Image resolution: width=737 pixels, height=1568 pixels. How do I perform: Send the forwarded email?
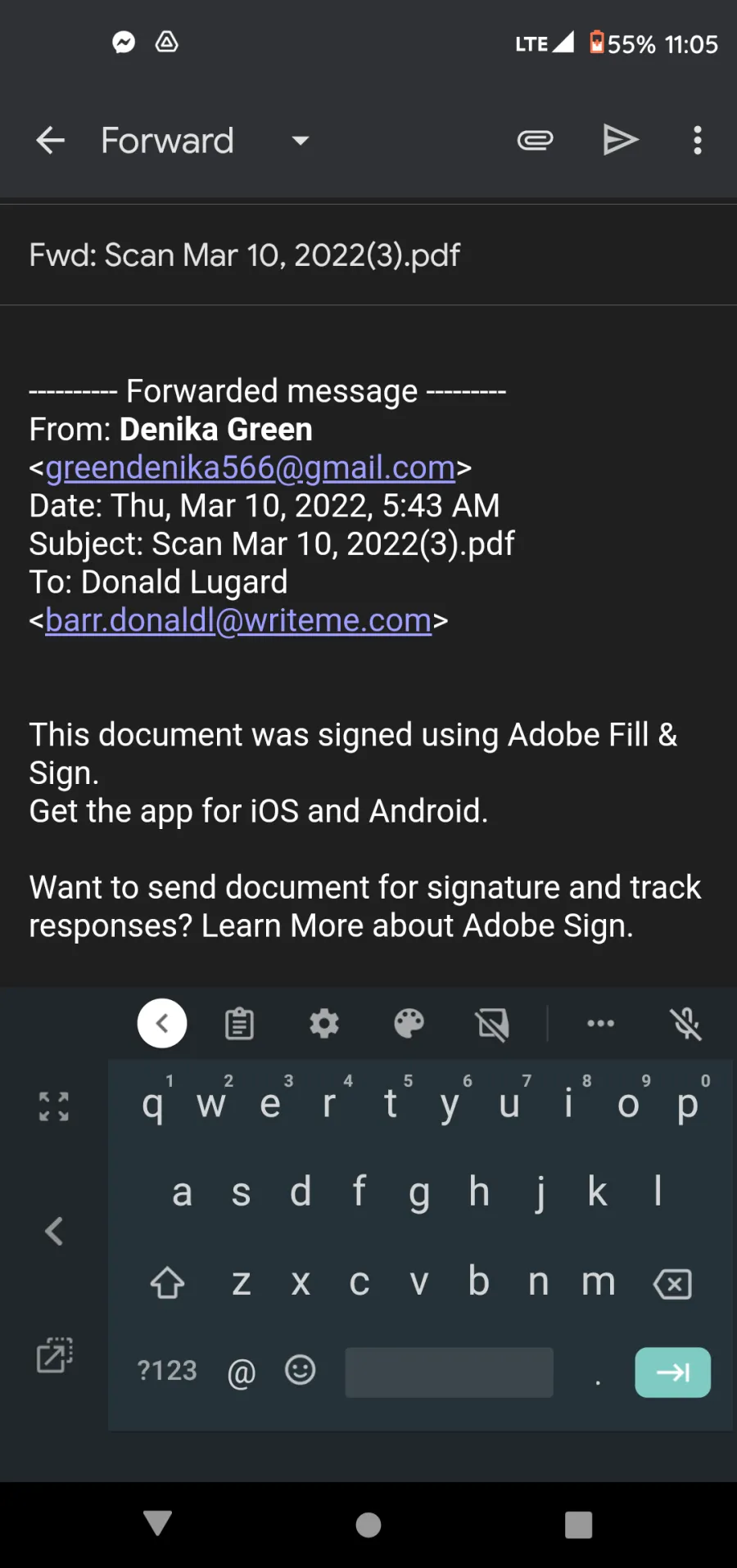click(x=620, y=141)
